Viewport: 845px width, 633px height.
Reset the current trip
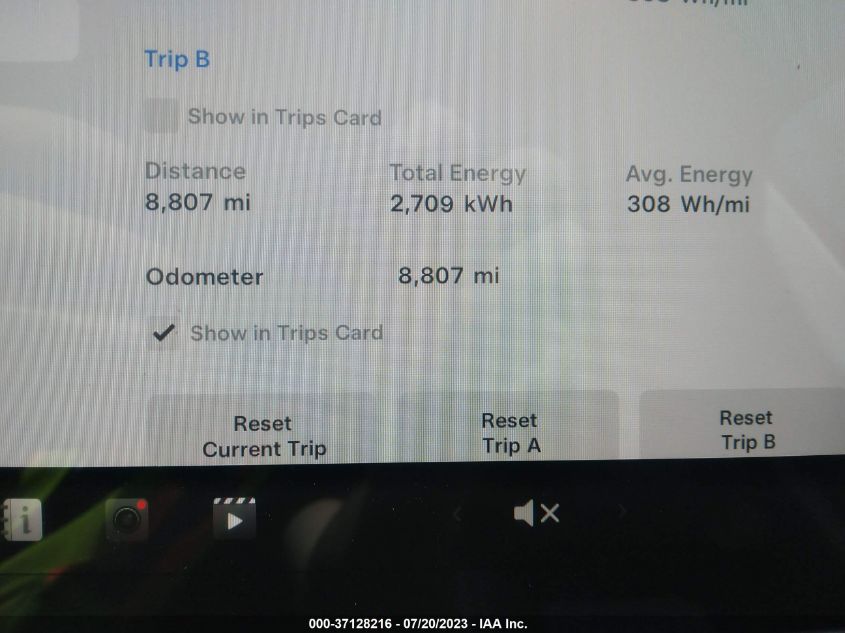264,436
